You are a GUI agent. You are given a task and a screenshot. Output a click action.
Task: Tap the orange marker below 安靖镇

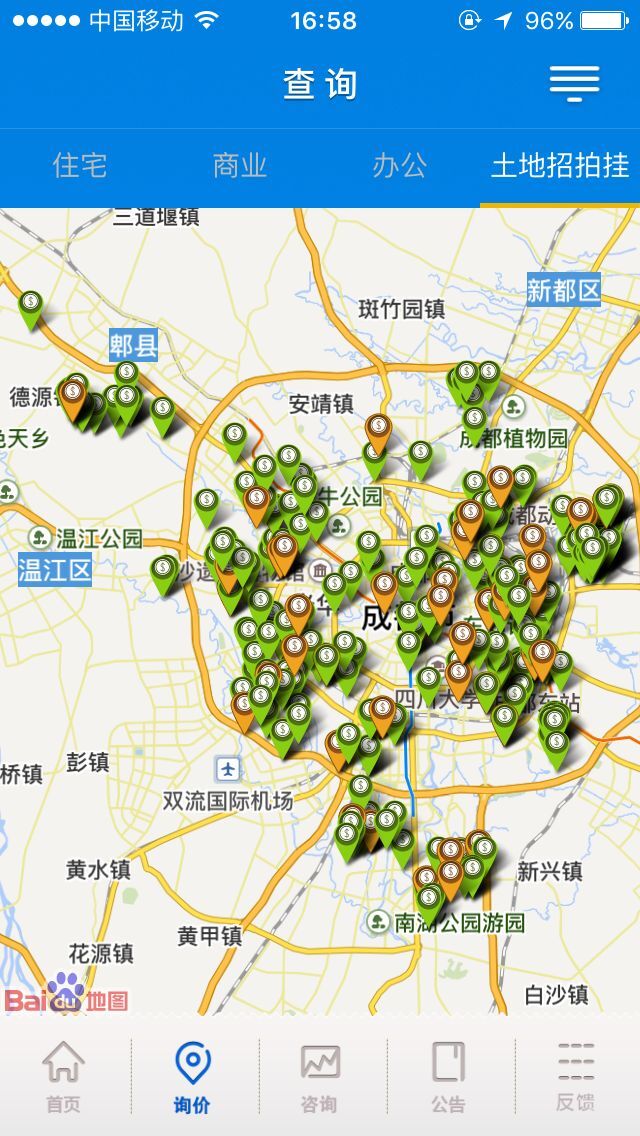point(378,430)
